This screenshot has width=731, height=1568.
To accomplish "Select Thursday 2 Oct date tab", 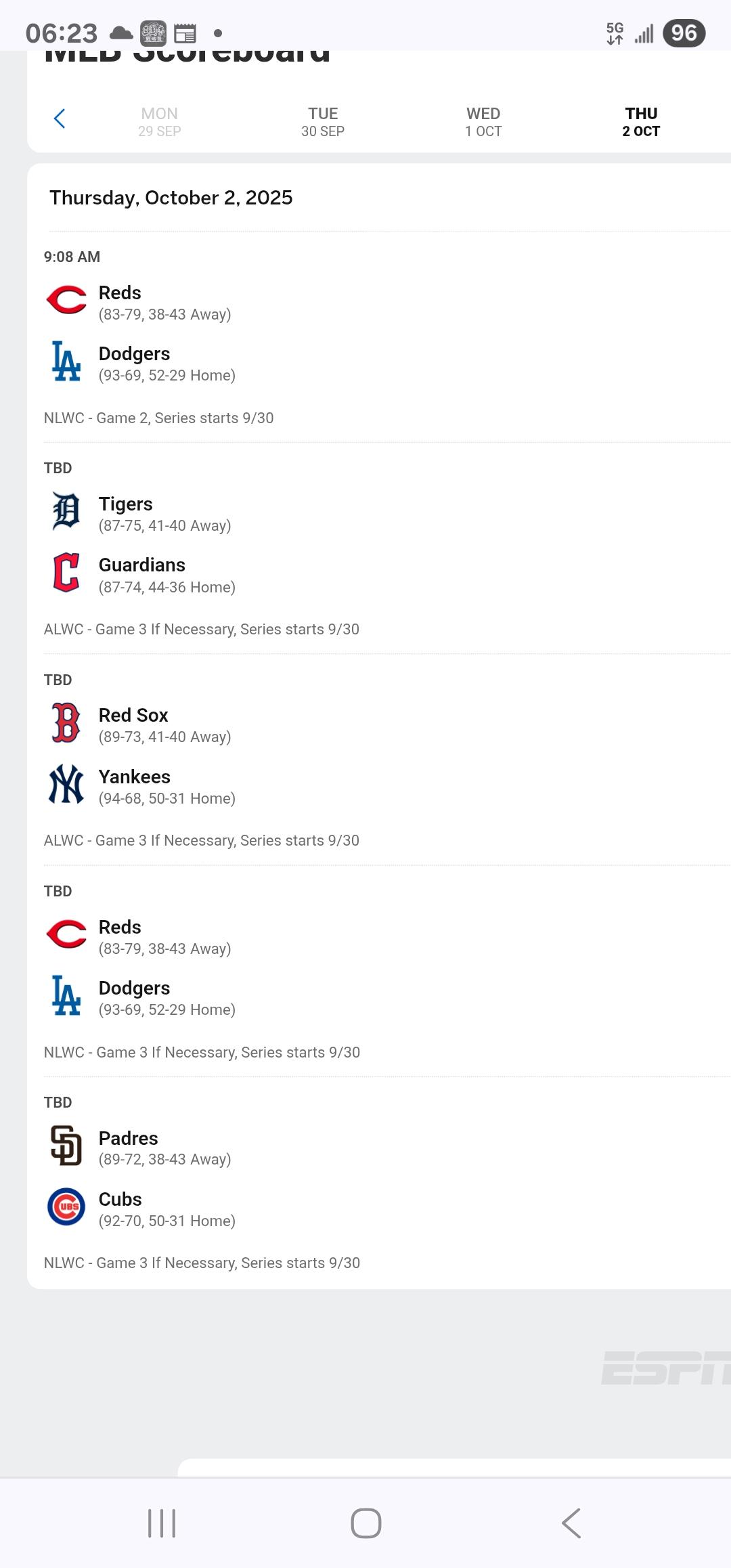I will pos(641,122).
